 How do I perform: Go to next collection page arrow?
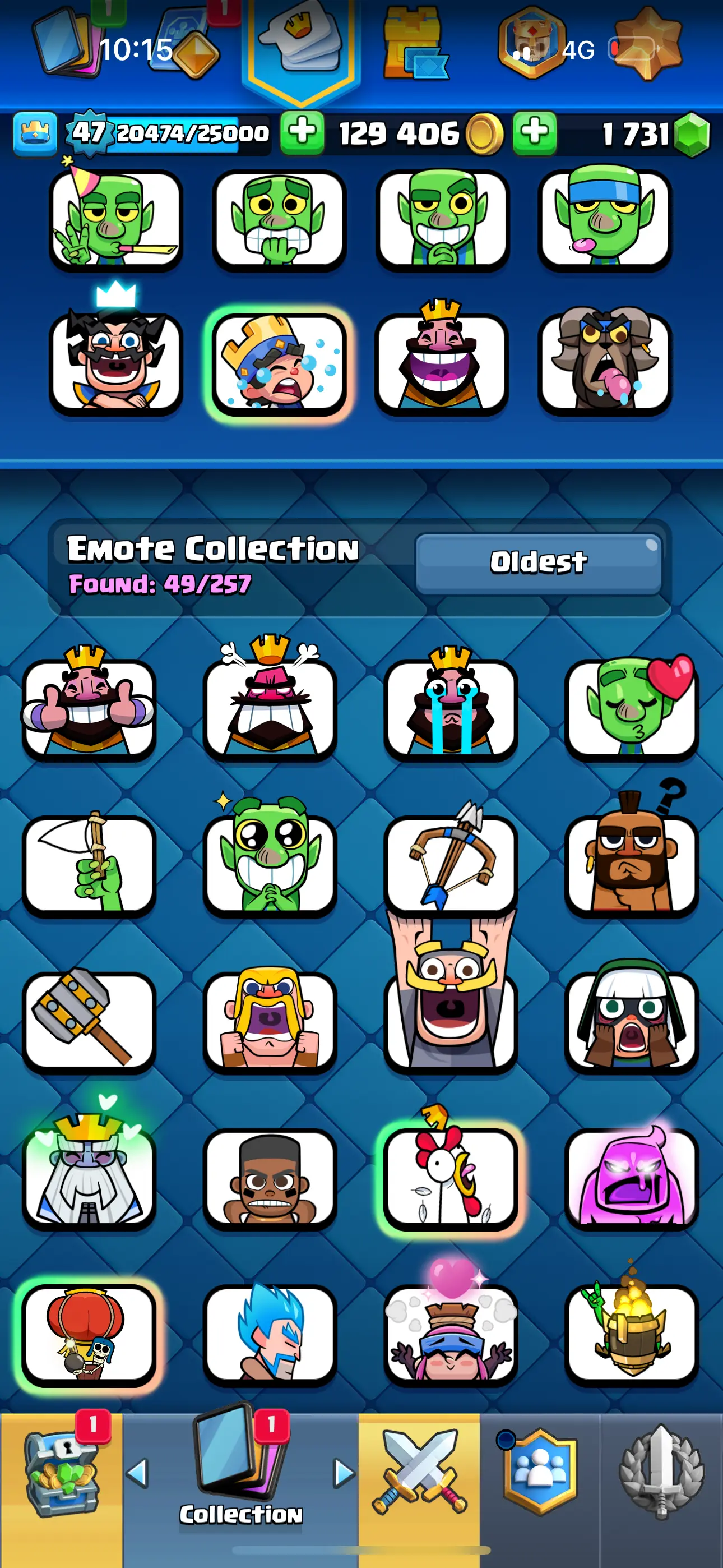[344, 1474]
